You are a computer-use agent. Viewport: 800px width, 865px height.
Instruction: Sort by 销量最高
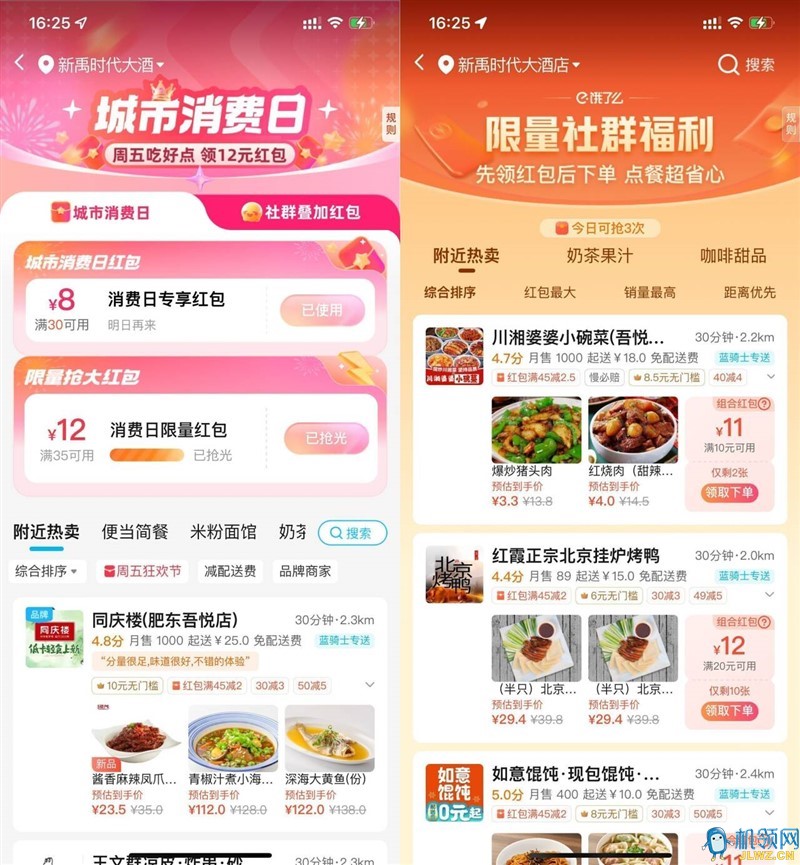click(649, 293)
